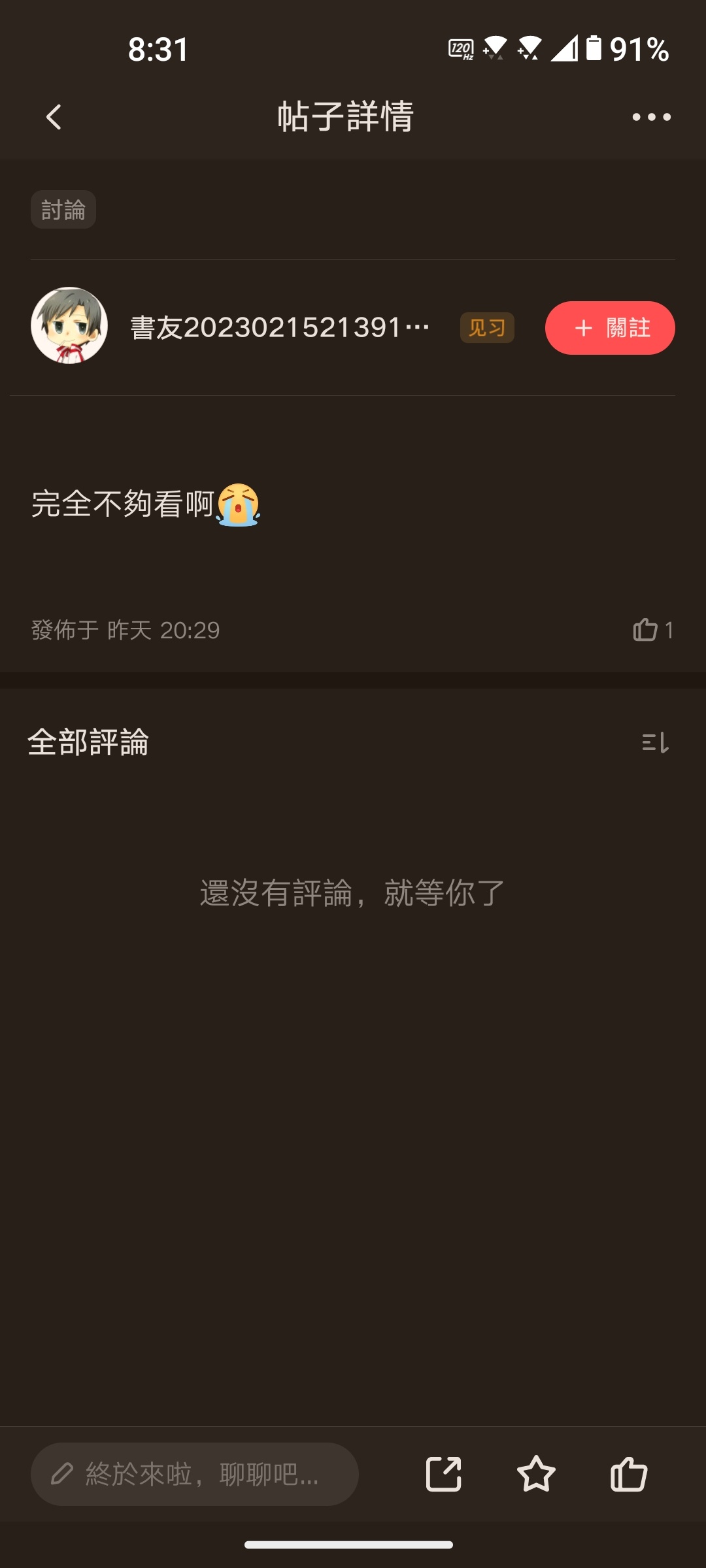Change the comment sort order

pos(655,743)
